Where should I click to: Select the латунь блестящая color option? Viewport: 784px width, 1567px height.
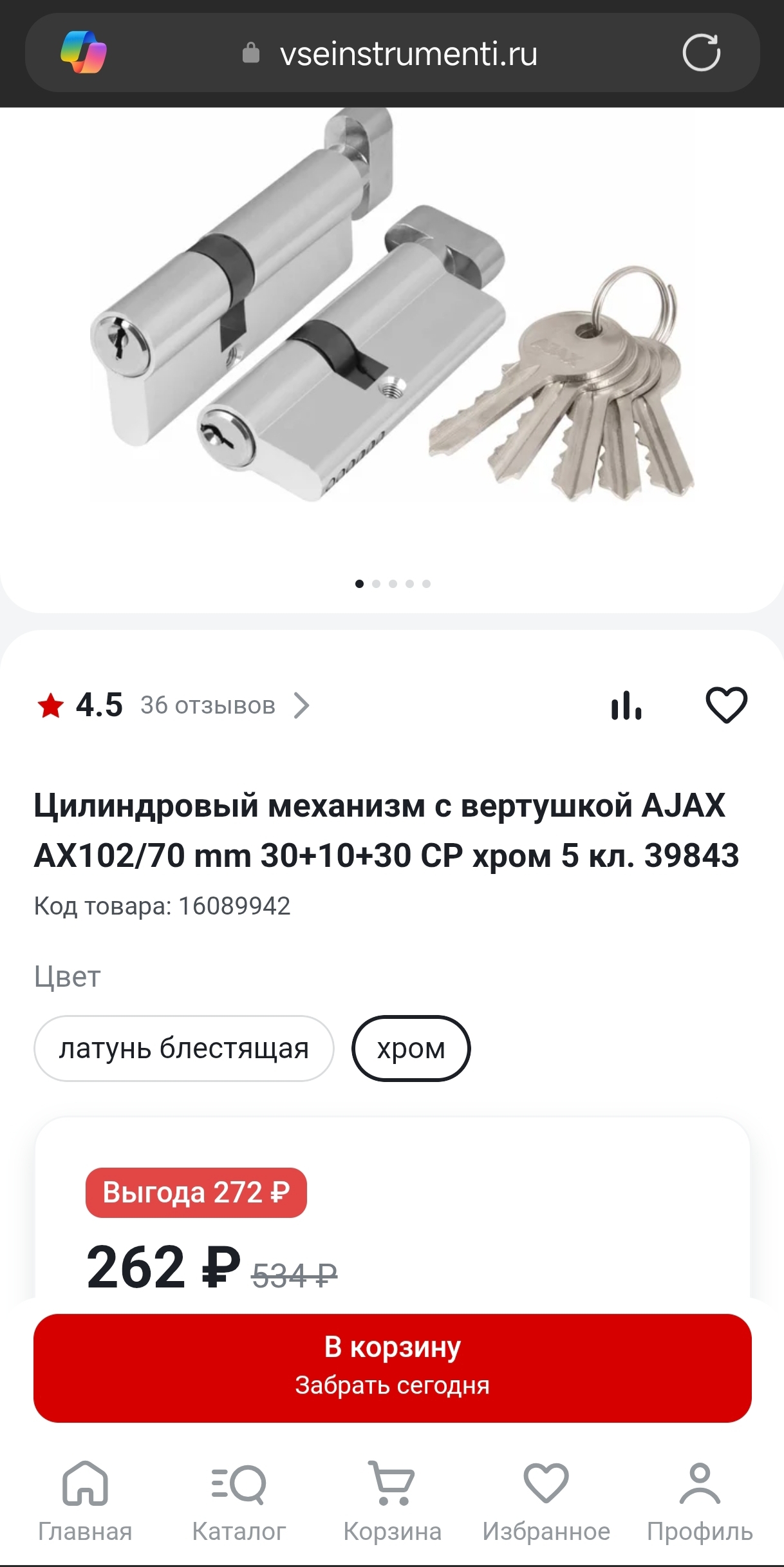[x=183, y=1049]
